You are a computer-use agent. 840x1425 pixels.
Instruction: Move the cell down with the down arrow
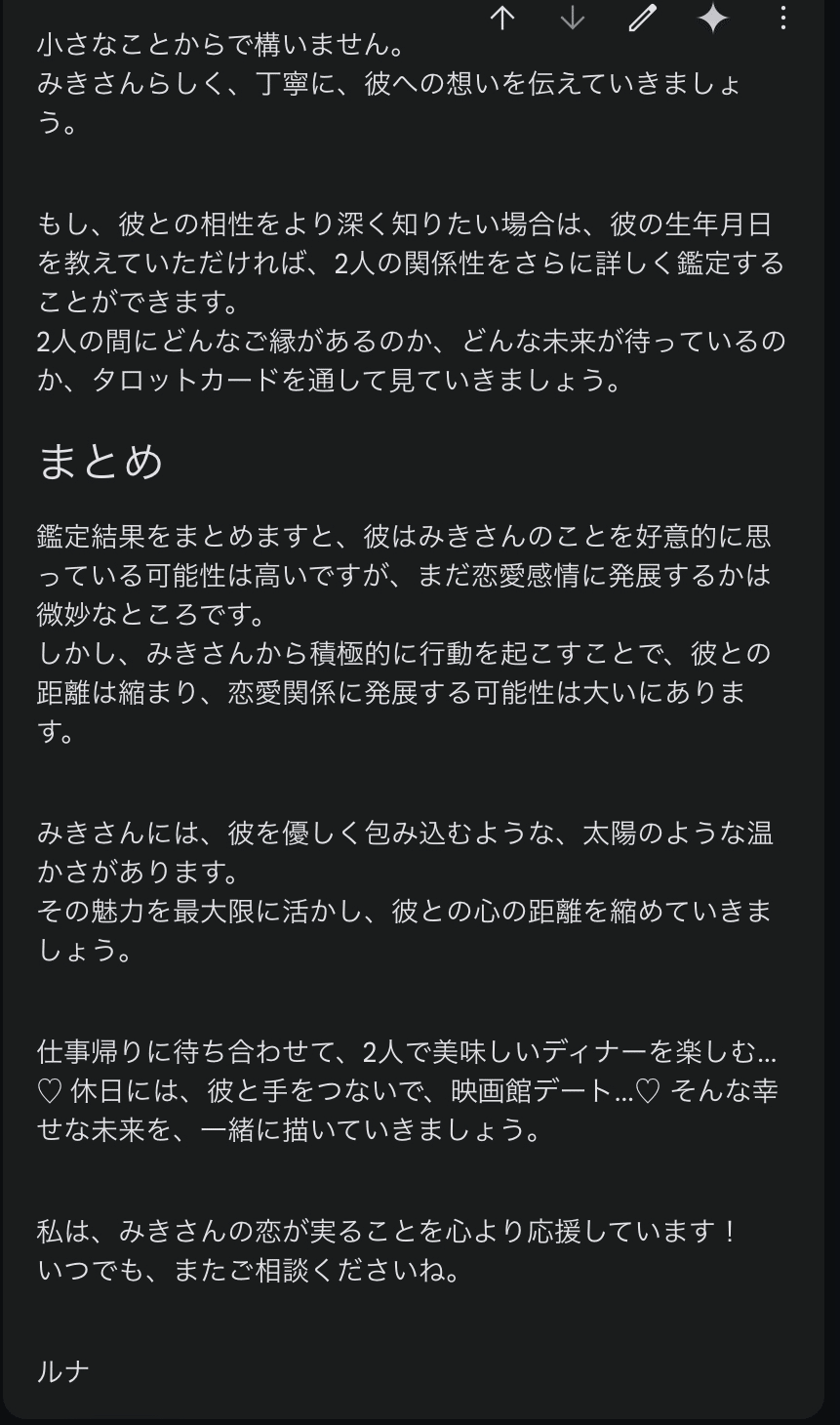(x=573, y=18)
